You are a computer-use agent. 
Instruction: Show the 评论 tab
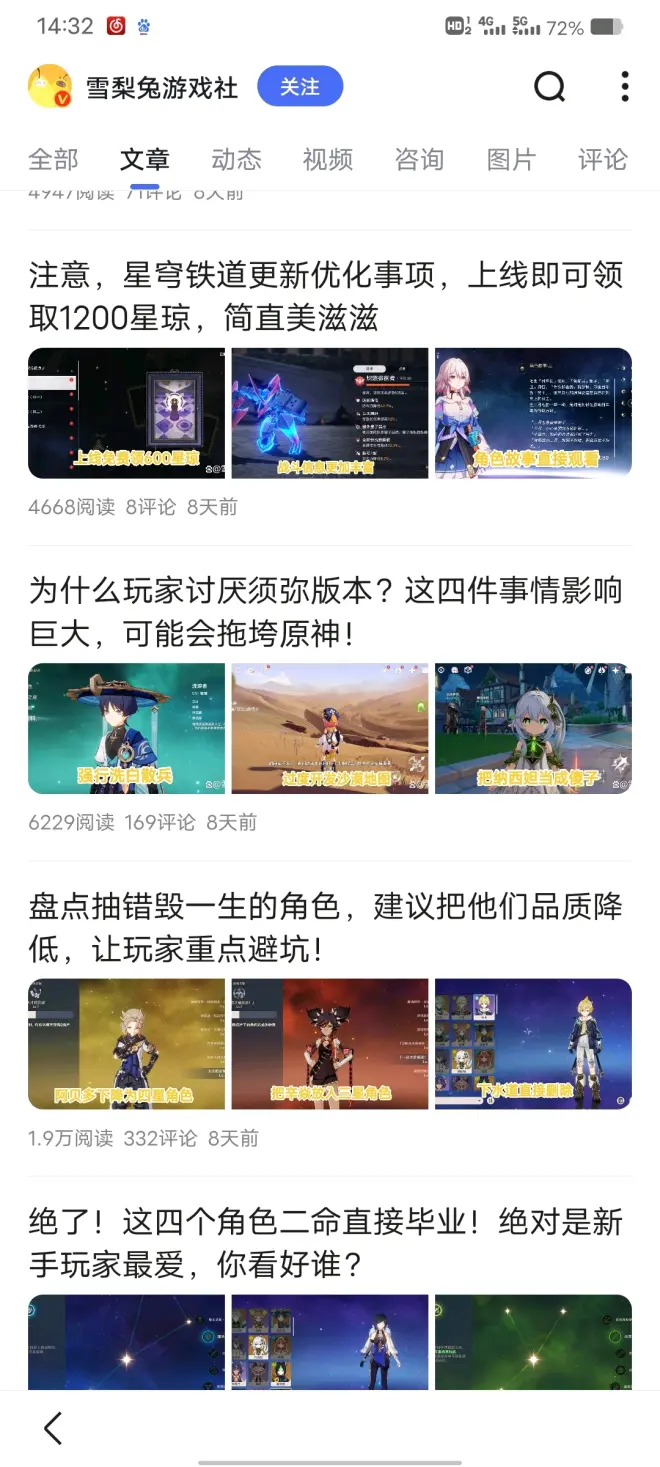tap(602, 159)
